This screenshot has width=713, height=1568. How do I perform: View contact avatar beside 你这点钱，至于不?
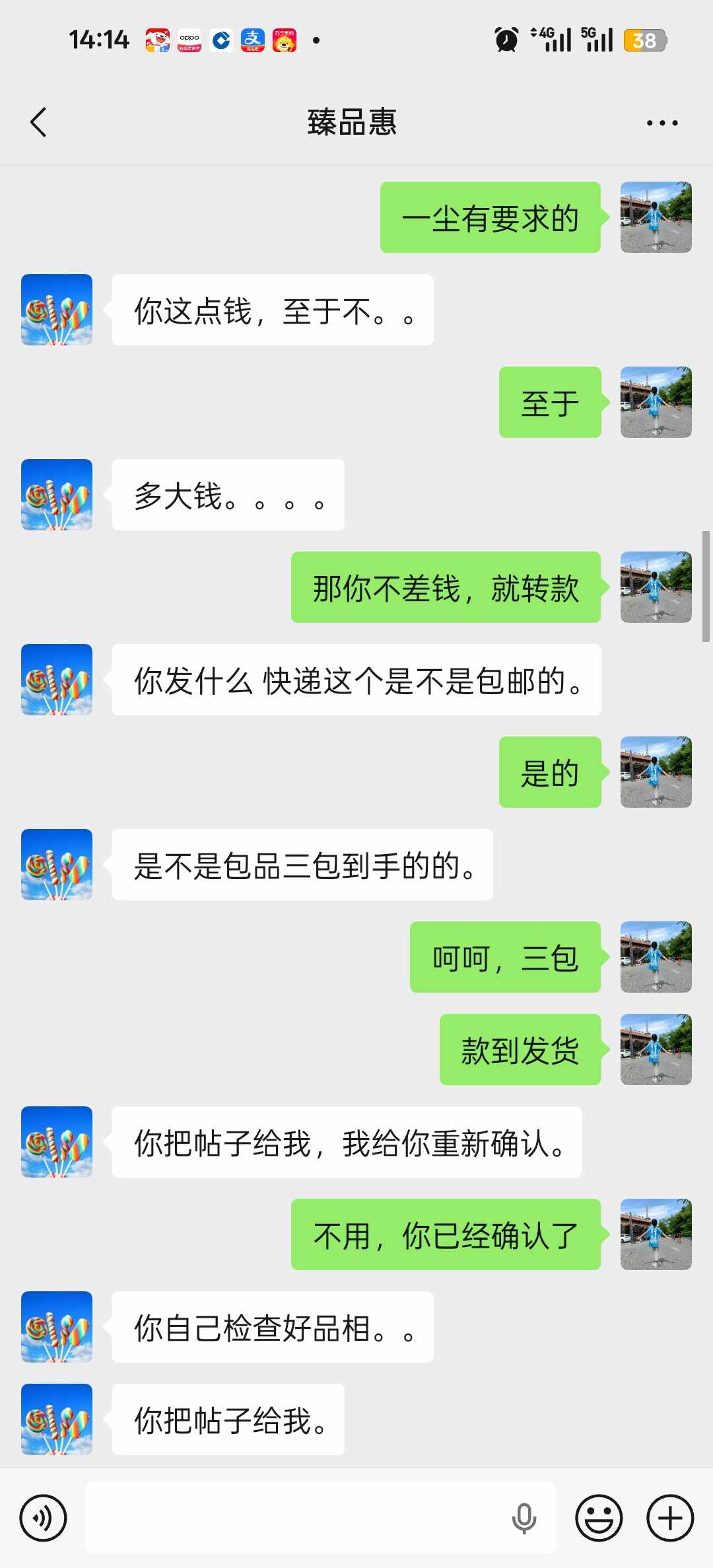pos(57,310)
